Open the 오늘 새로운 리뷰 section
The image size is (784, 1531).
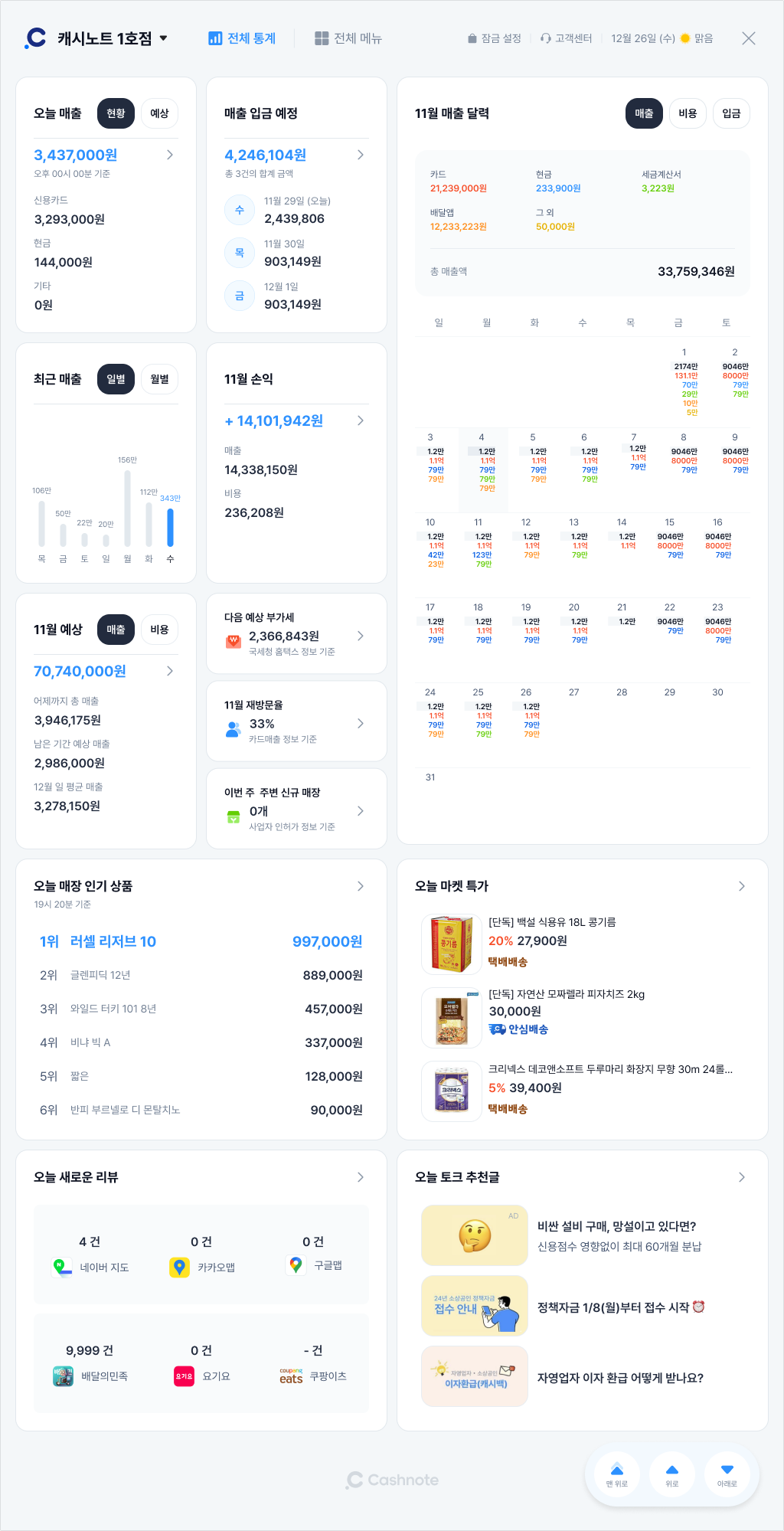coord(361,1177)
